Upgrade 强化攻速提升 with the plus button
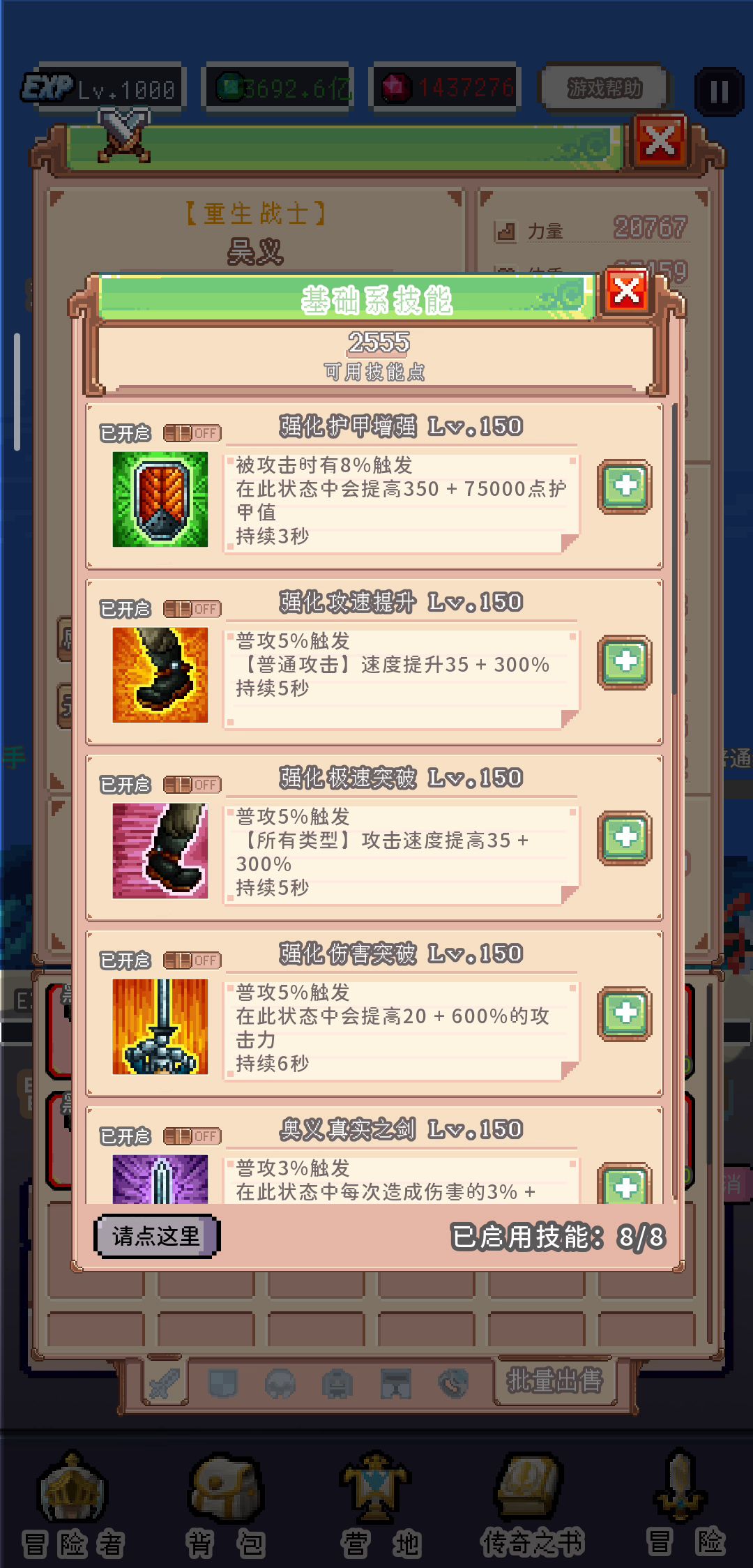The width and height of the screenshot is (753, 1568). [x=625, y=662]
